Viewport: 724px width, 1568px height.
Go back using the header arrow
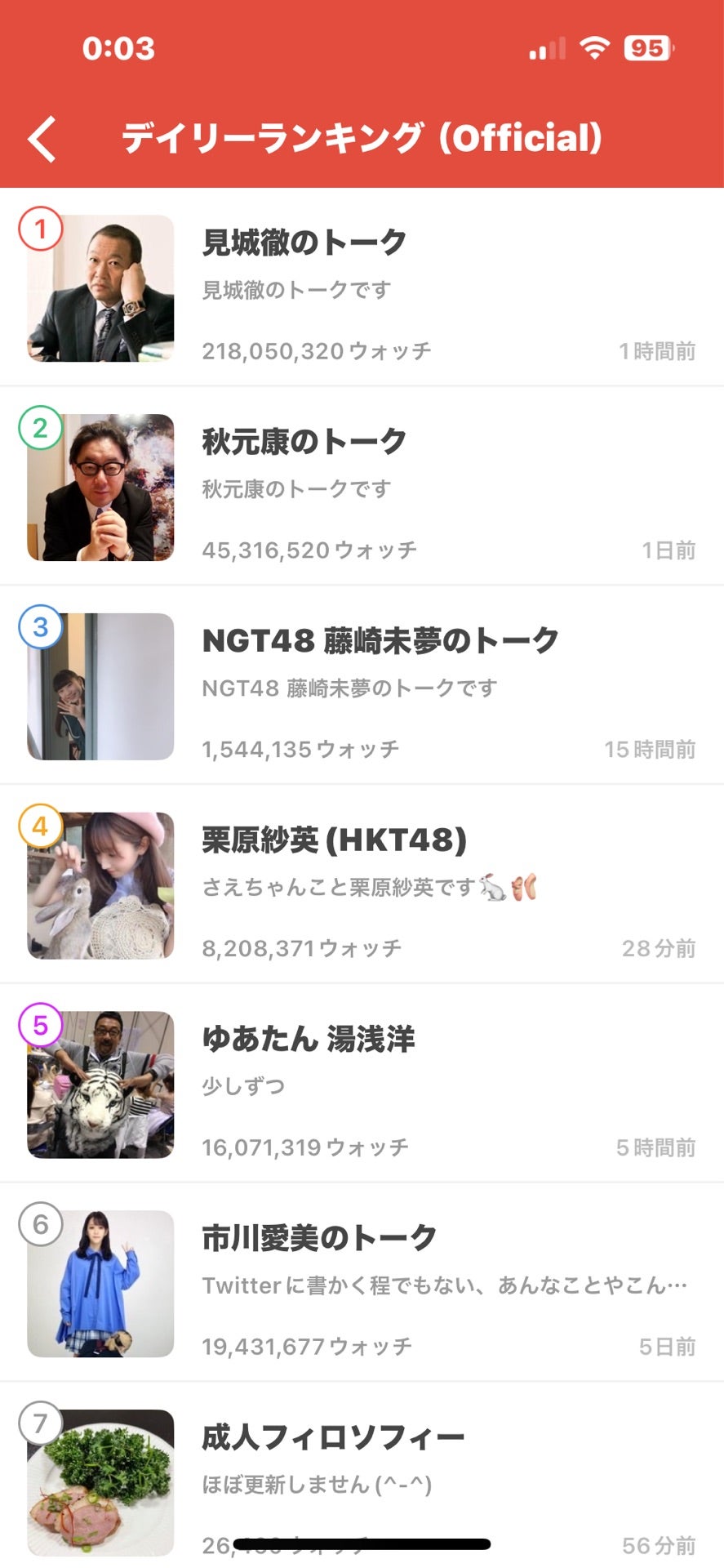[x=42, y=139]
